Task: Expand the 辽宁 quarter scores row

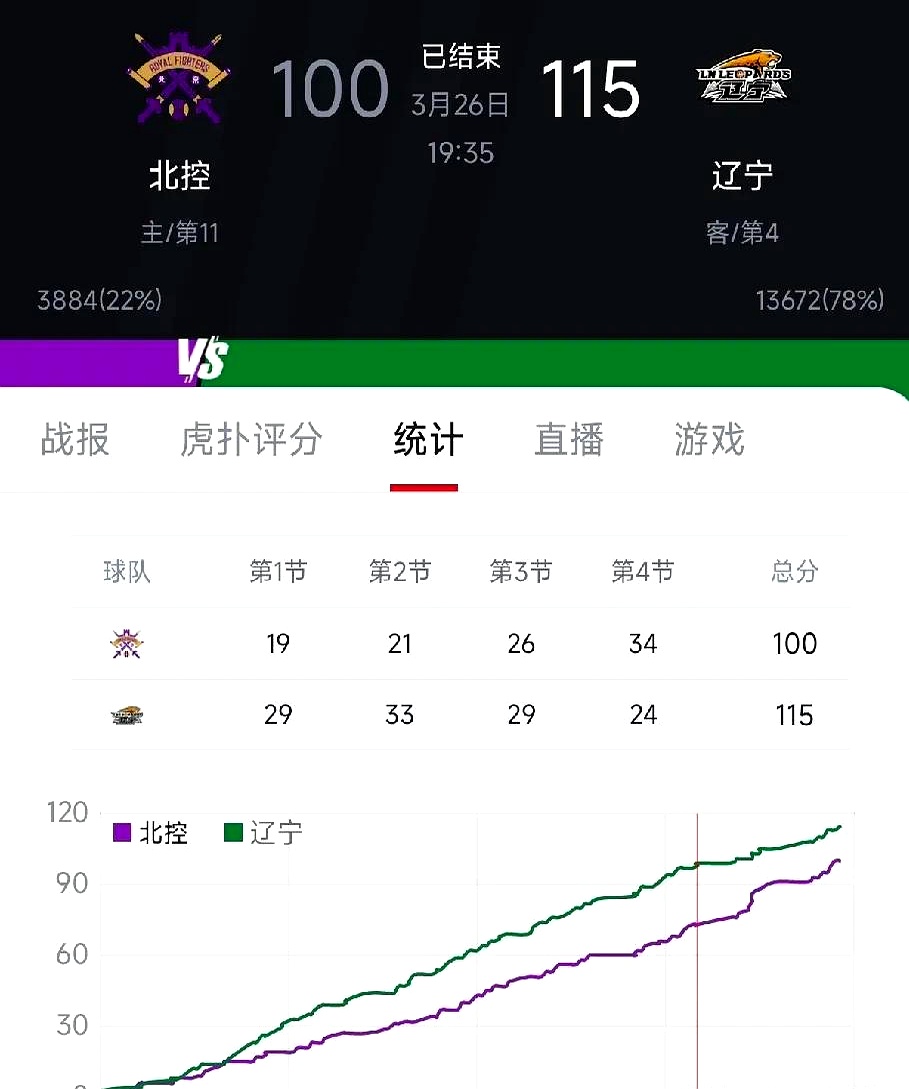Action: [x=455, y=715]
